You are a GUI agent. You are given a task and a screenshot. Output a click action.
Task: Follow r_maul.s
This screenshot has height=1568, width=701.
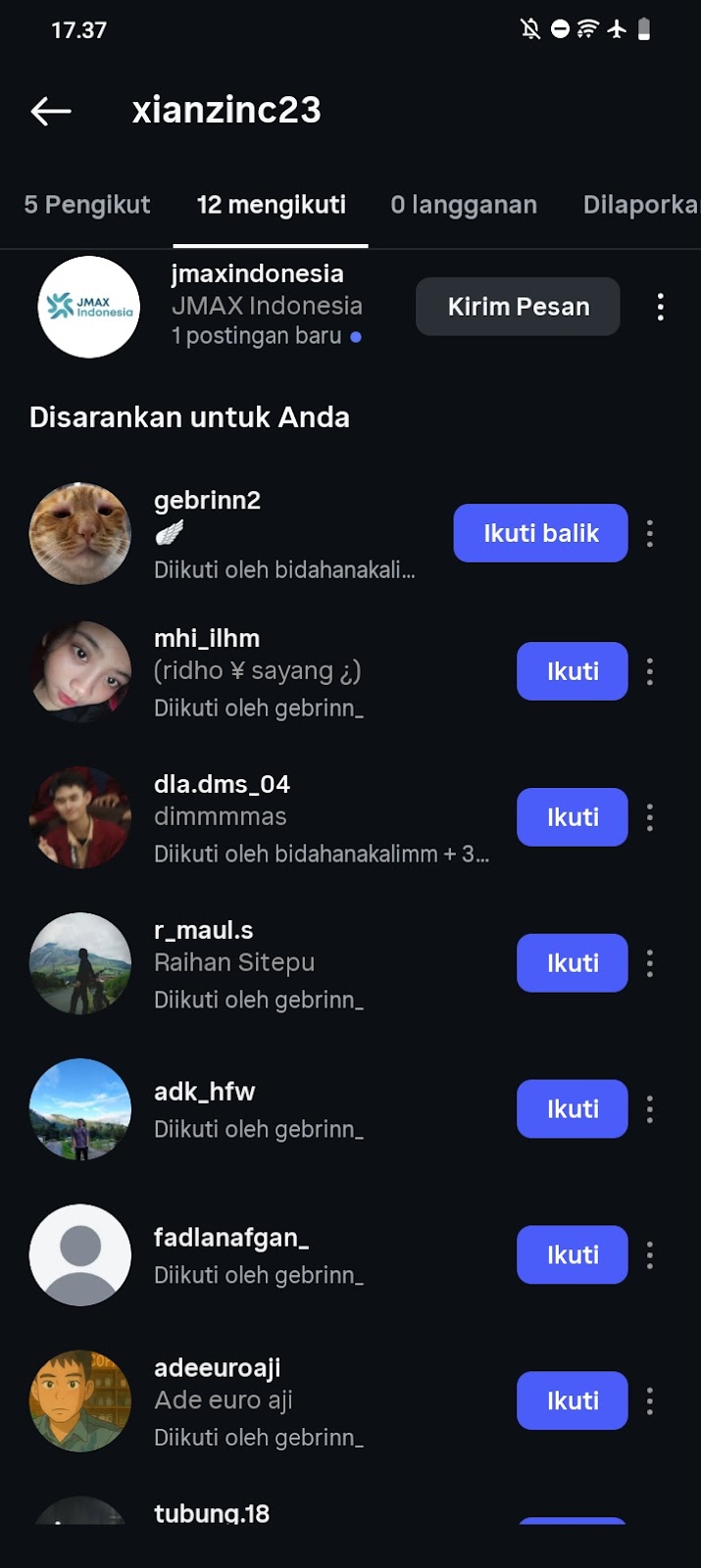point(572,963)
